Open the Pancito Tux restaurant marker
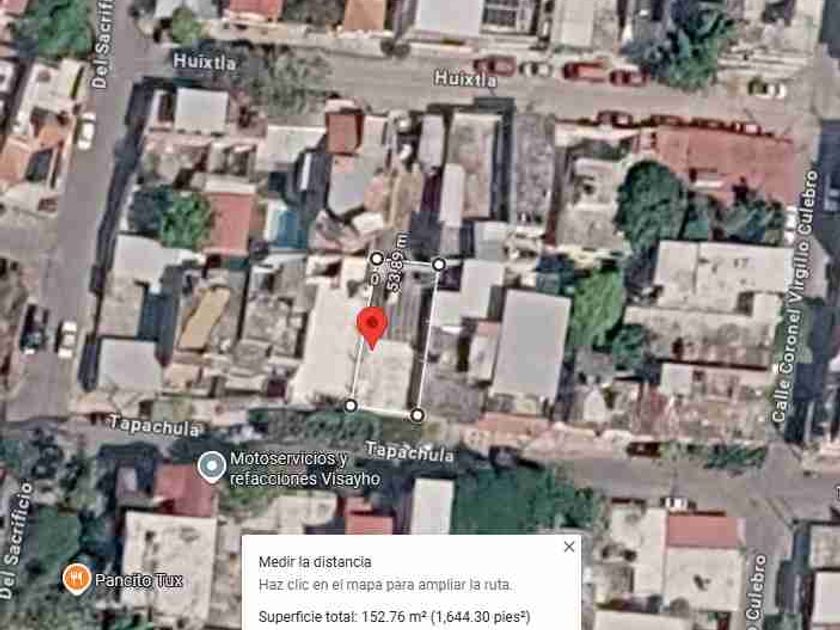 77,579
